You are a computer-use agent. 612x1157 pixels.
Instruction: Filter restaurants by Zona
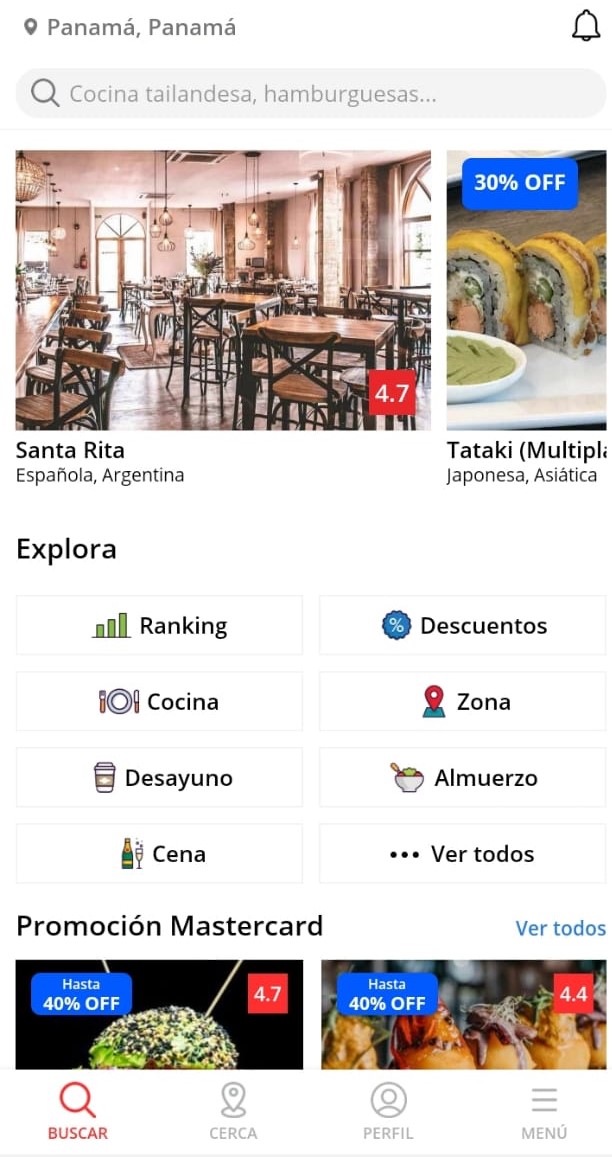pos(462,702)
